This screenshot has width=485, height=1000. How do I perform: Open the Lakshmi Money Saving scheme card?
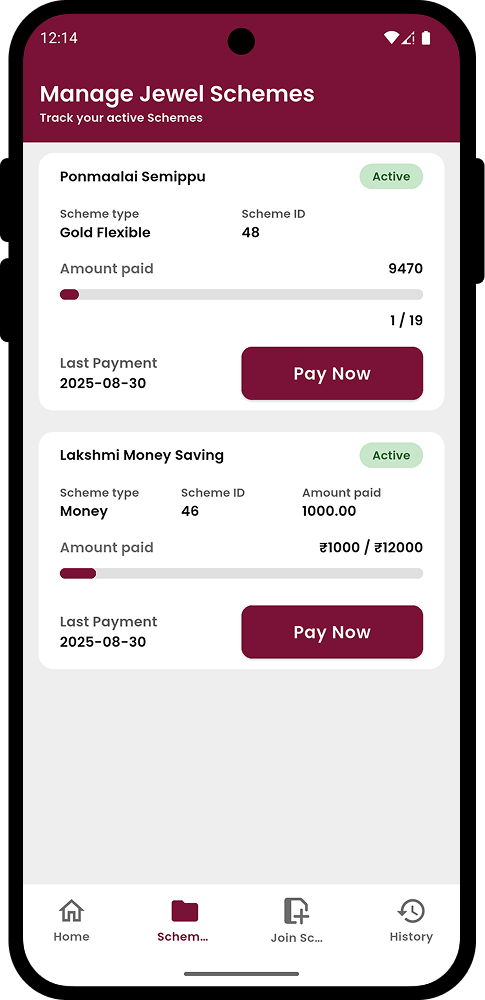pos(241,550)
